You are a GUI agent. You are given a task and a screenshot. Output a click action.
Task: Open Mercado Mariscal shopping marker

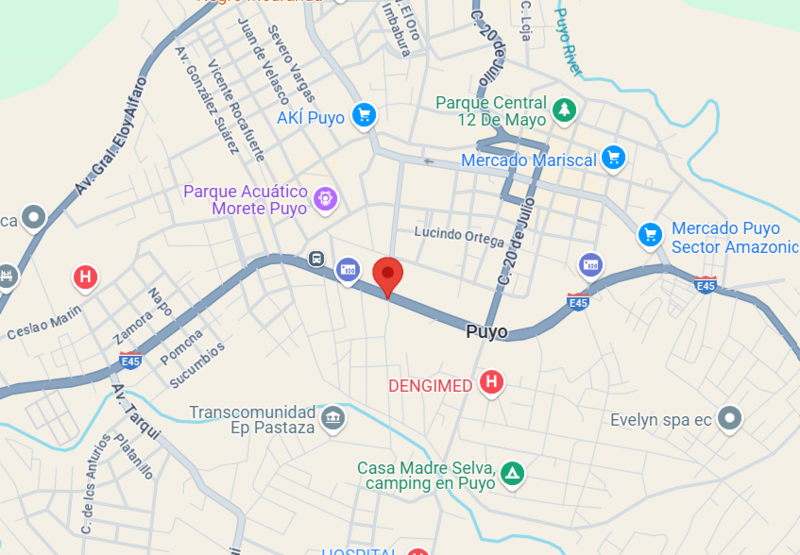pos(613,157)
